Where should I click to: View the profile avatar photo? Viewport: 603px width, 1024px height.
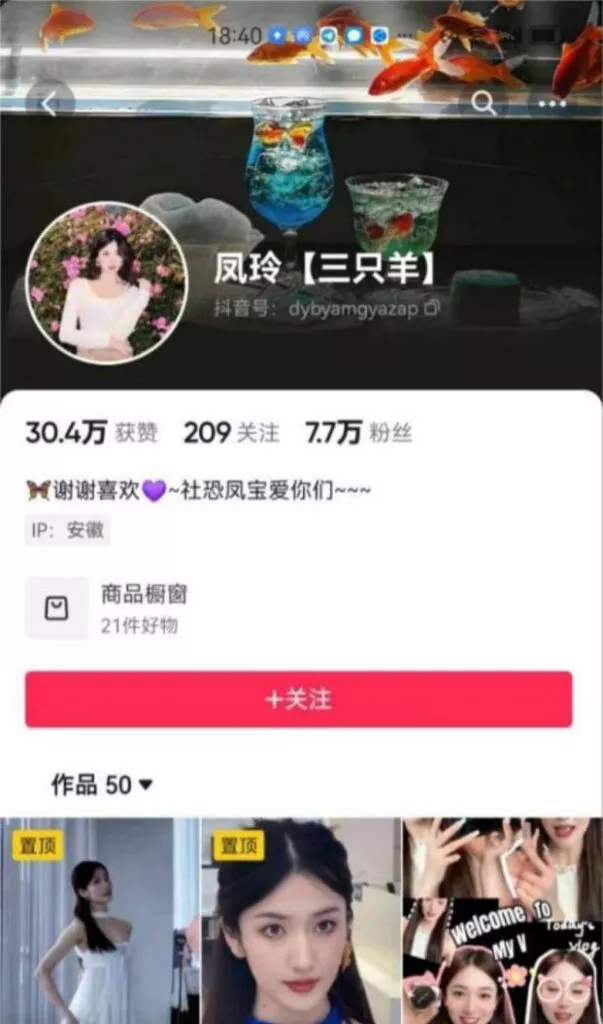(106, 283)
